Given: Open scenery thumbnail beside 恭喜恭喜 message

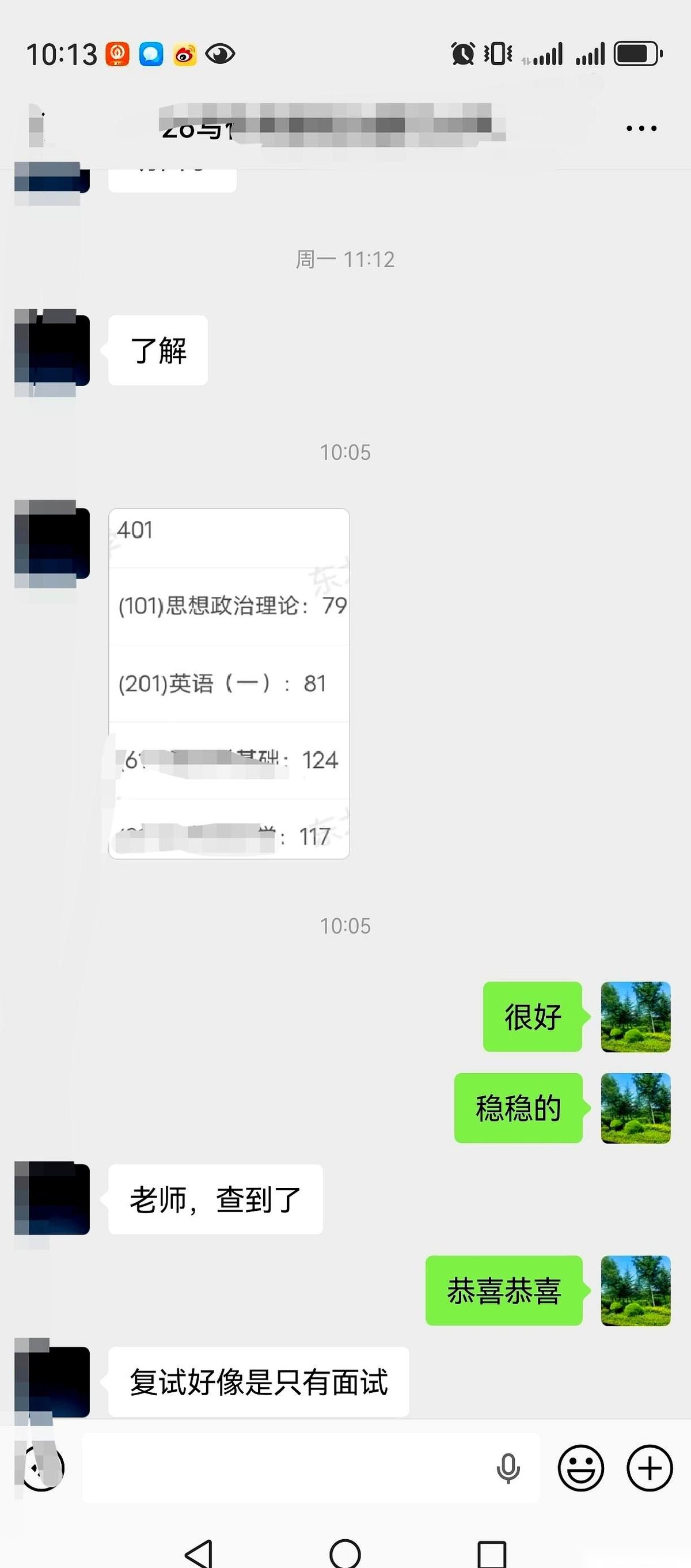Looking at the screenshot, I should [635, 1291].
